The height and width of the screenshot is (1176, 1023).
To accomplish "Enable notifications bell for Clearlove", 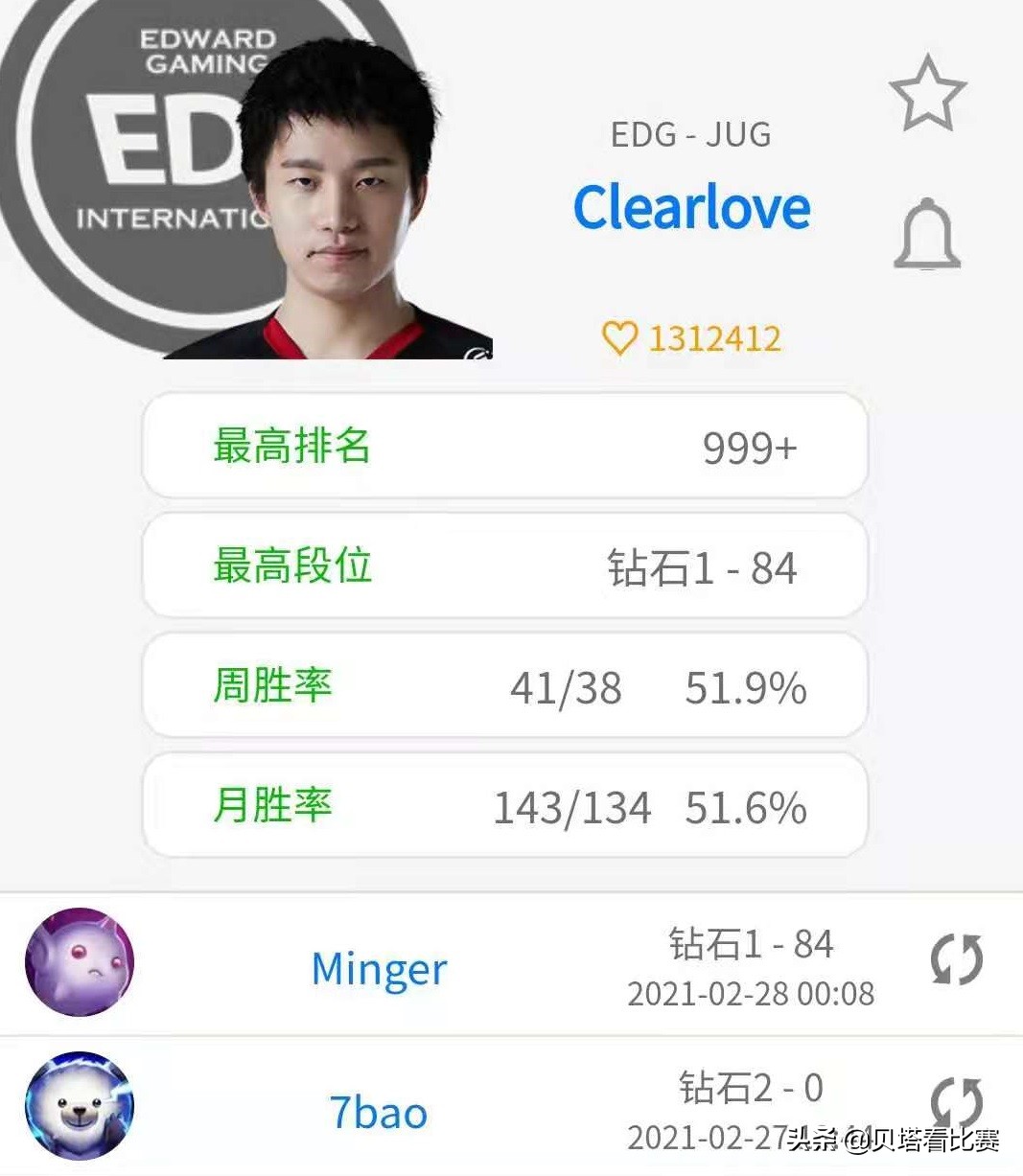I will [x=927, y=235].
